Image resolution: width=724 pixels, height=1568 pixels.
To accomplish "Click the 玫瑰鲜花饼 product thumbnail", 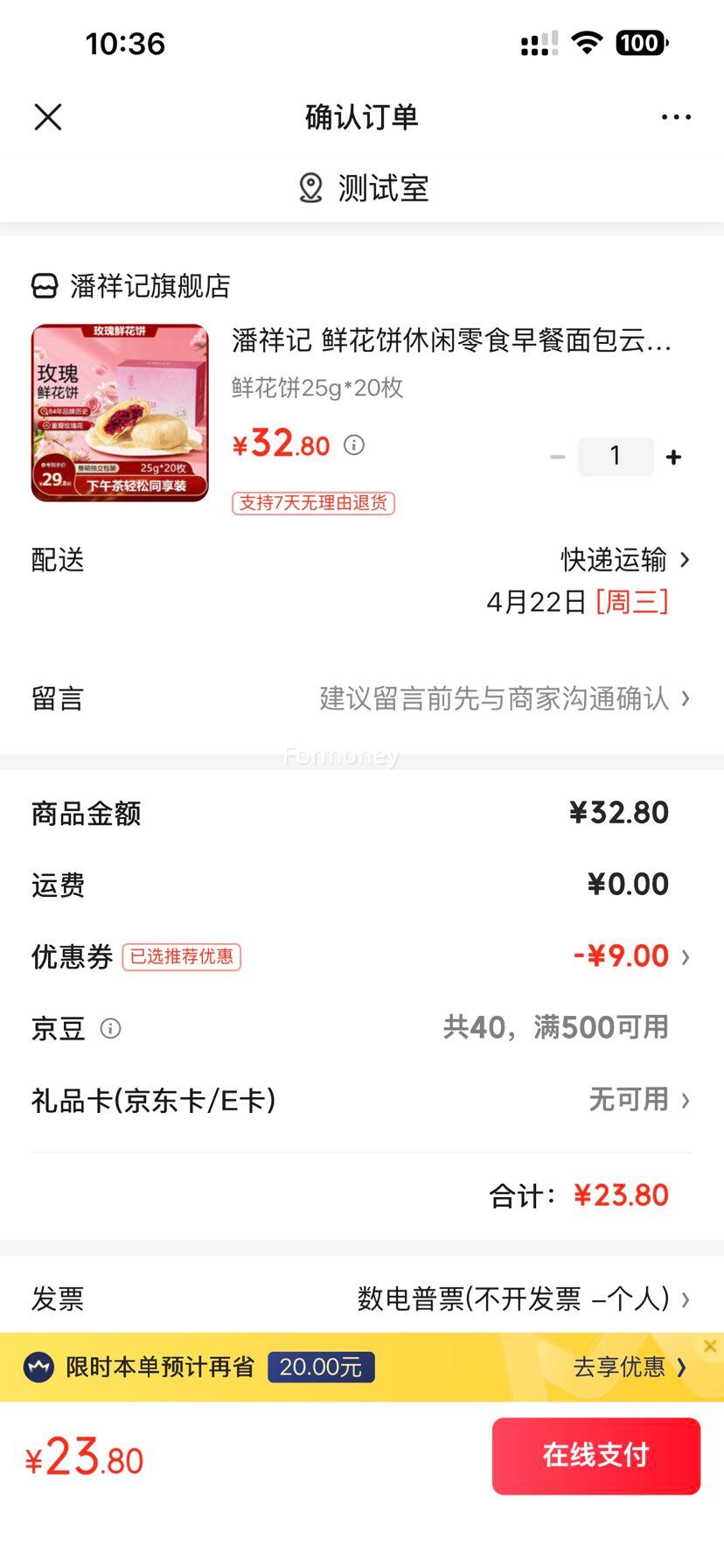I will coord(120,413).
